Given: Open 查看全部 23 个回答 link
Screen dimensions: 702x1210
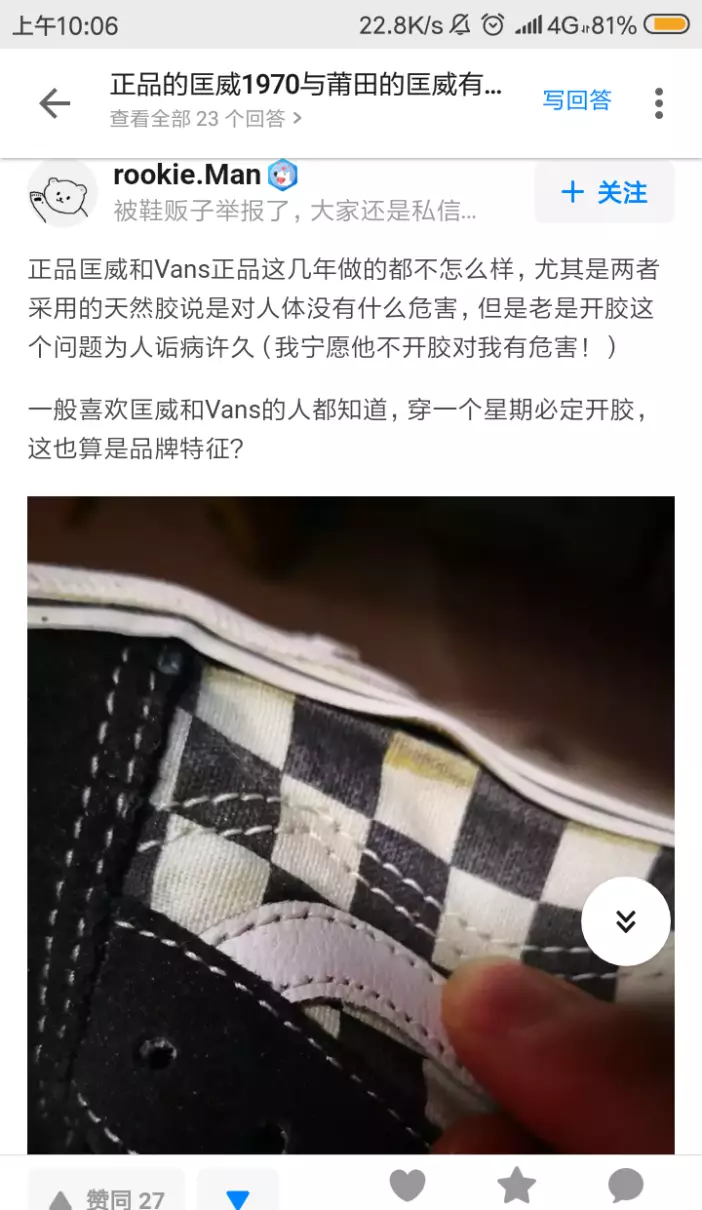Looking at the screenshot, I should click(205, 119).
